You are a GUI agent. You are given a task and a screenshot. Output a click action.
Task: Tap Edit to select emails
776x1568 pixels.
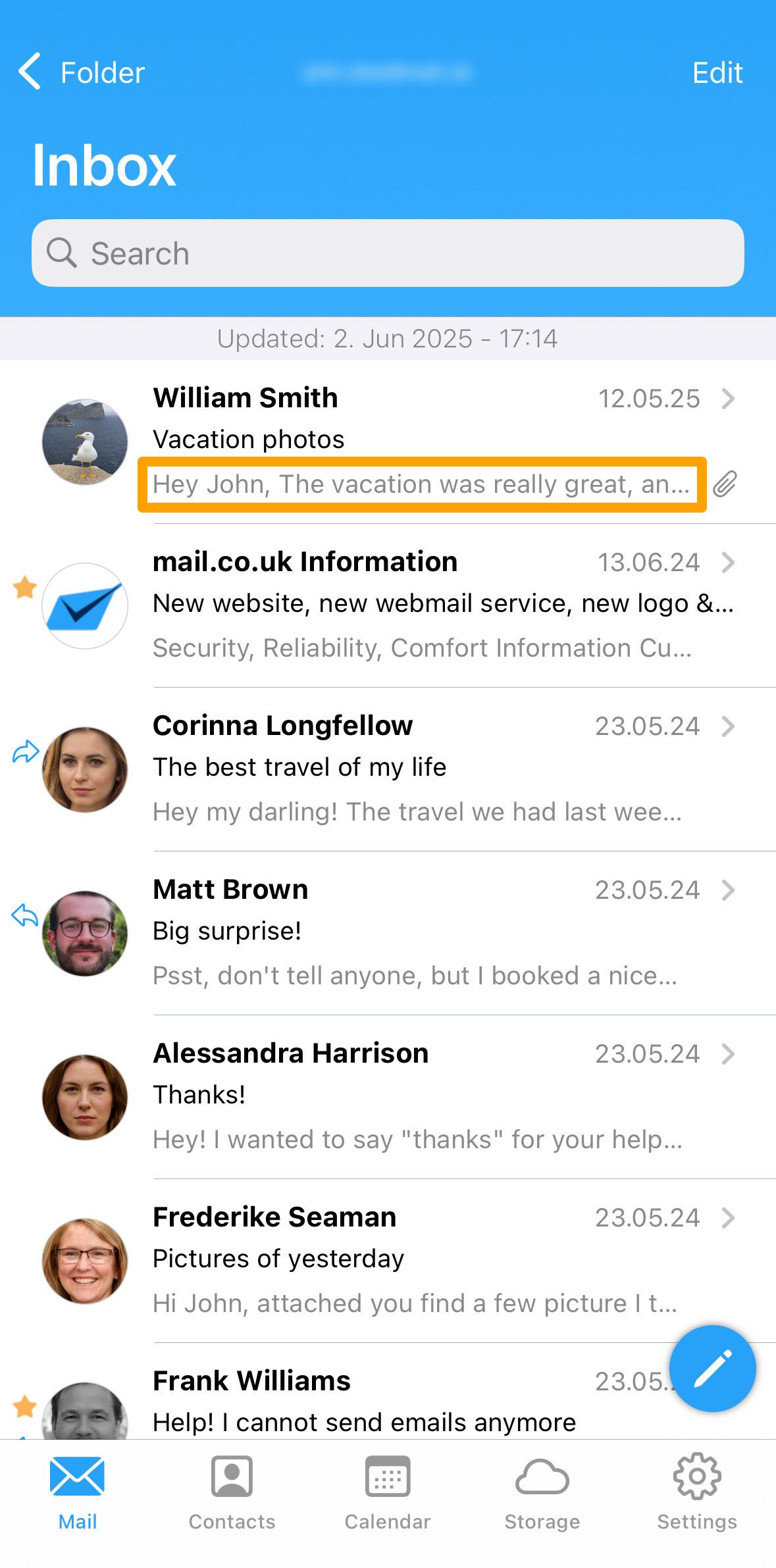(x=717, y=72)
